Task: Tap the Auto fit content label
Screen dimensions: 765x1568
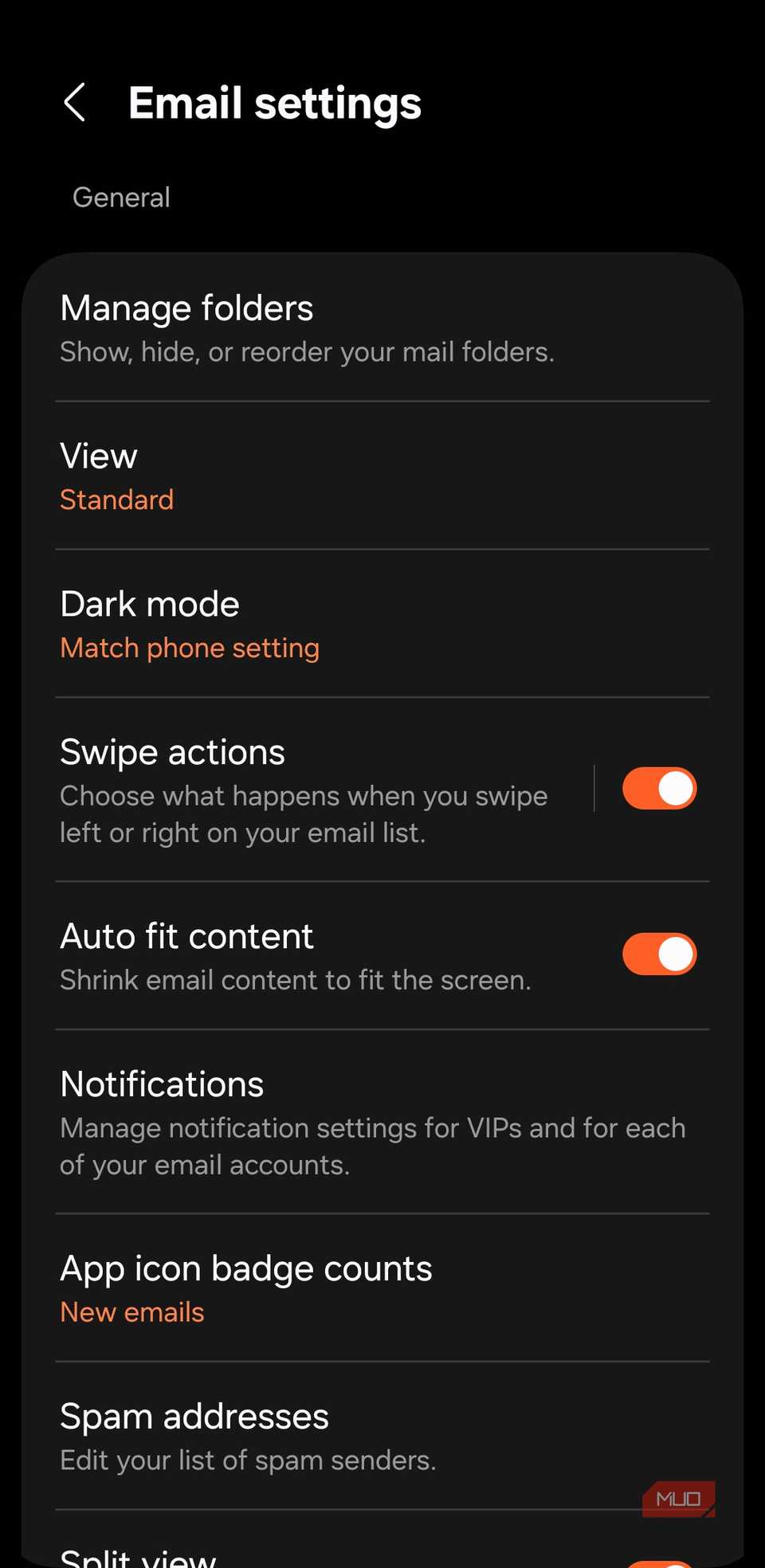Action: 186,936
